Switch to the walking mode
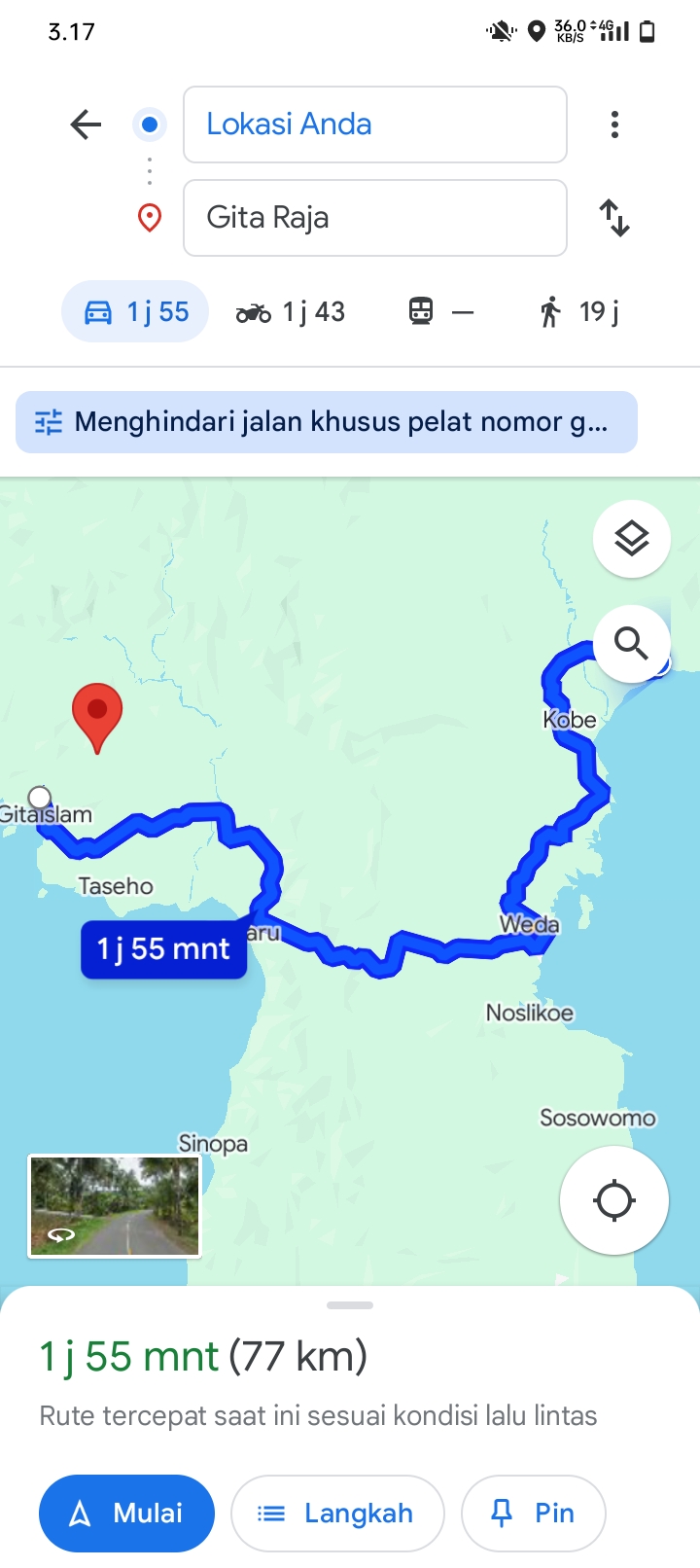The width and height of the screenshot is (700, 1568). coord(577,311)
